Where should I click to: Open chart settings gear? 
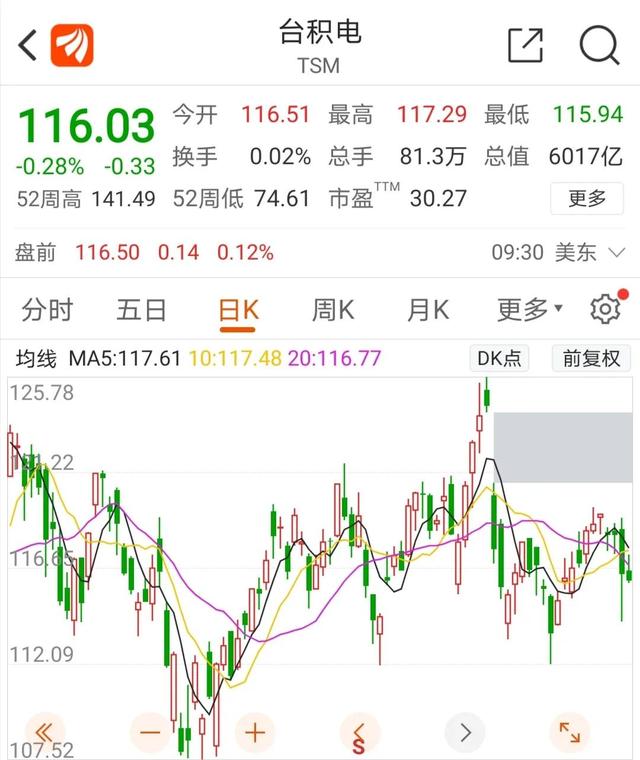click(606, 309)
